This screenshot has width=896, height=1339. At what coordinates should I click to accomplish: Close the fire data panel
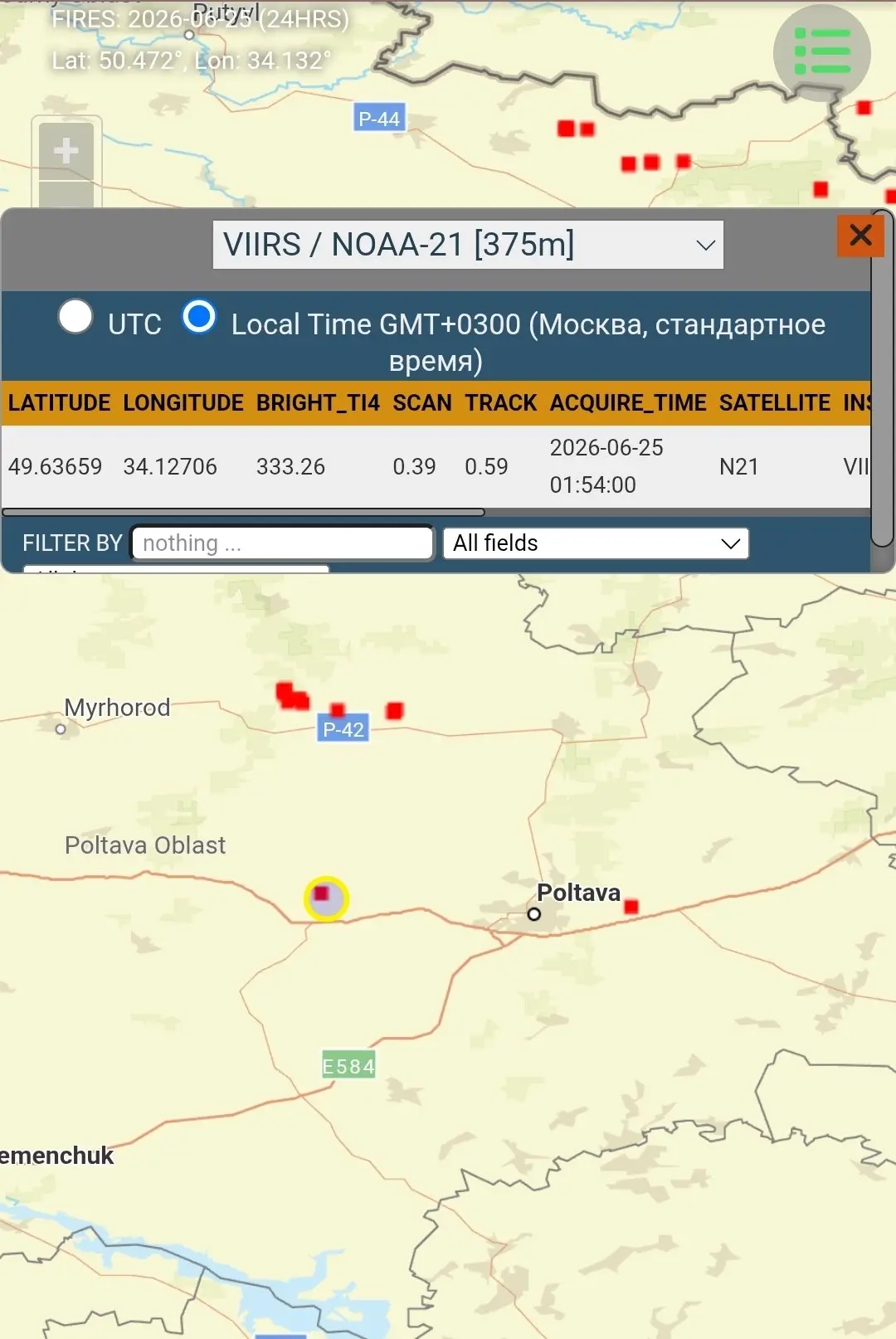[x=860, y=236]
